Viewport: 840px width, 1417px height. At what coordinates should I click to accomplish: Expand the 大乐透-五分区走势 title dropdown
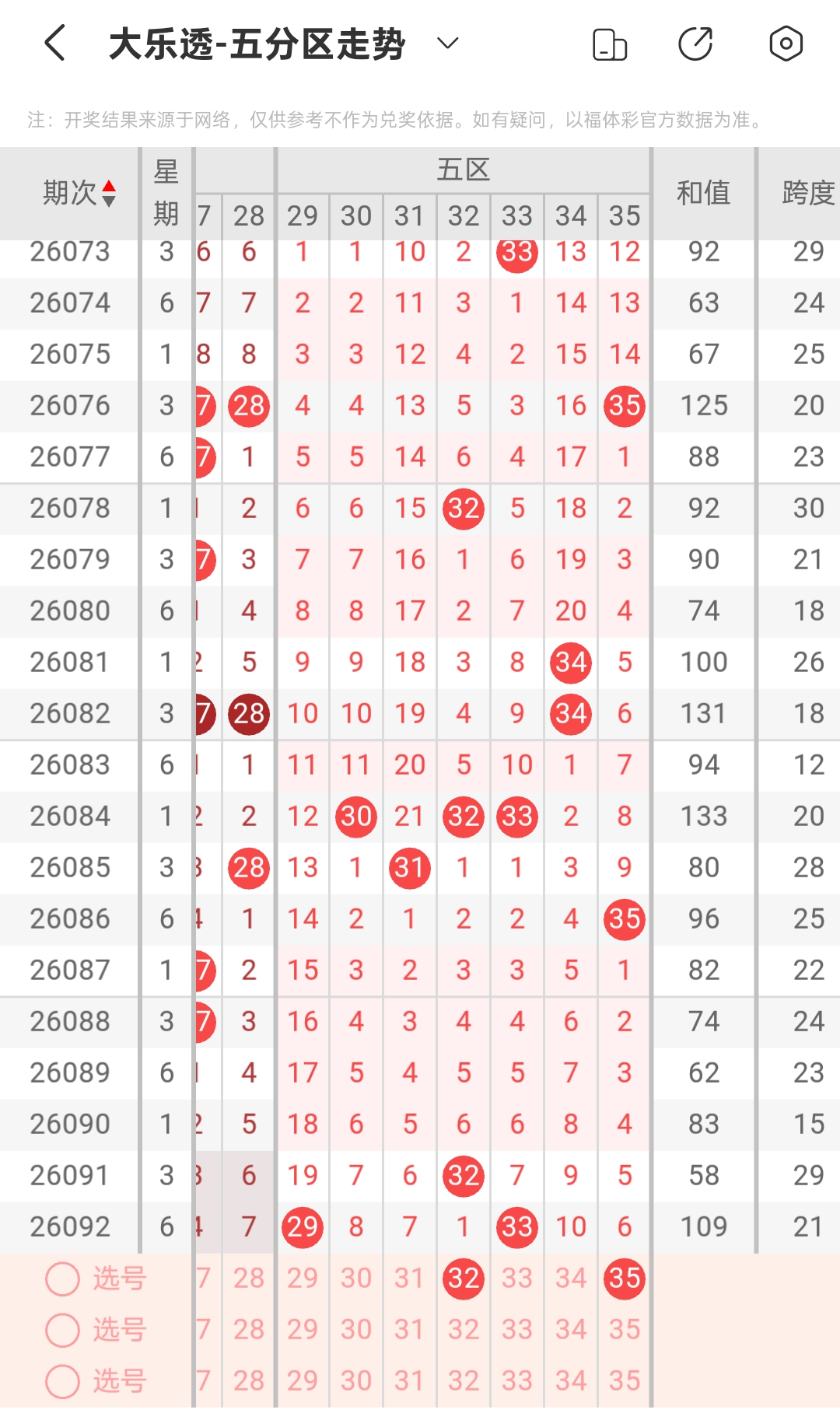click(447, 43)
